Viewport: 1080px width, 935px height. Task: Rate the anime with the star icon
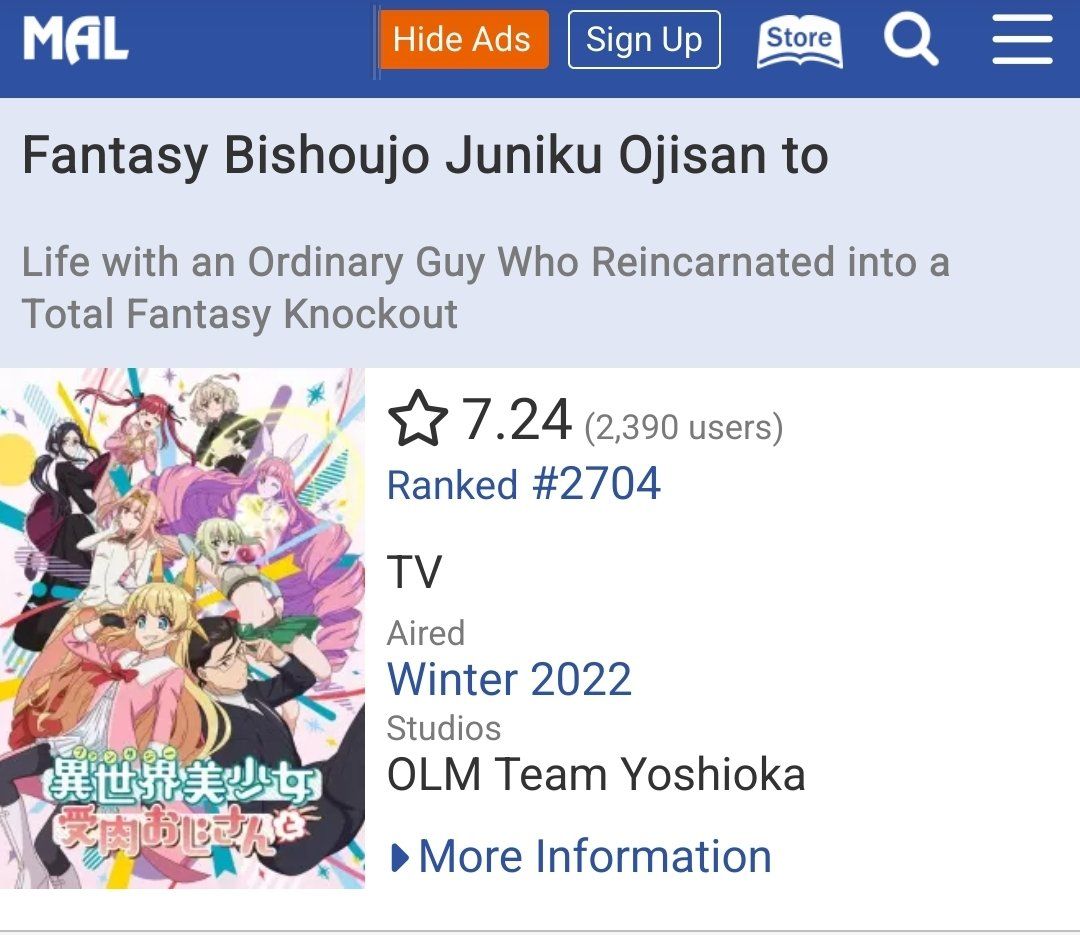pyautogui.click(x=416, y=420)
